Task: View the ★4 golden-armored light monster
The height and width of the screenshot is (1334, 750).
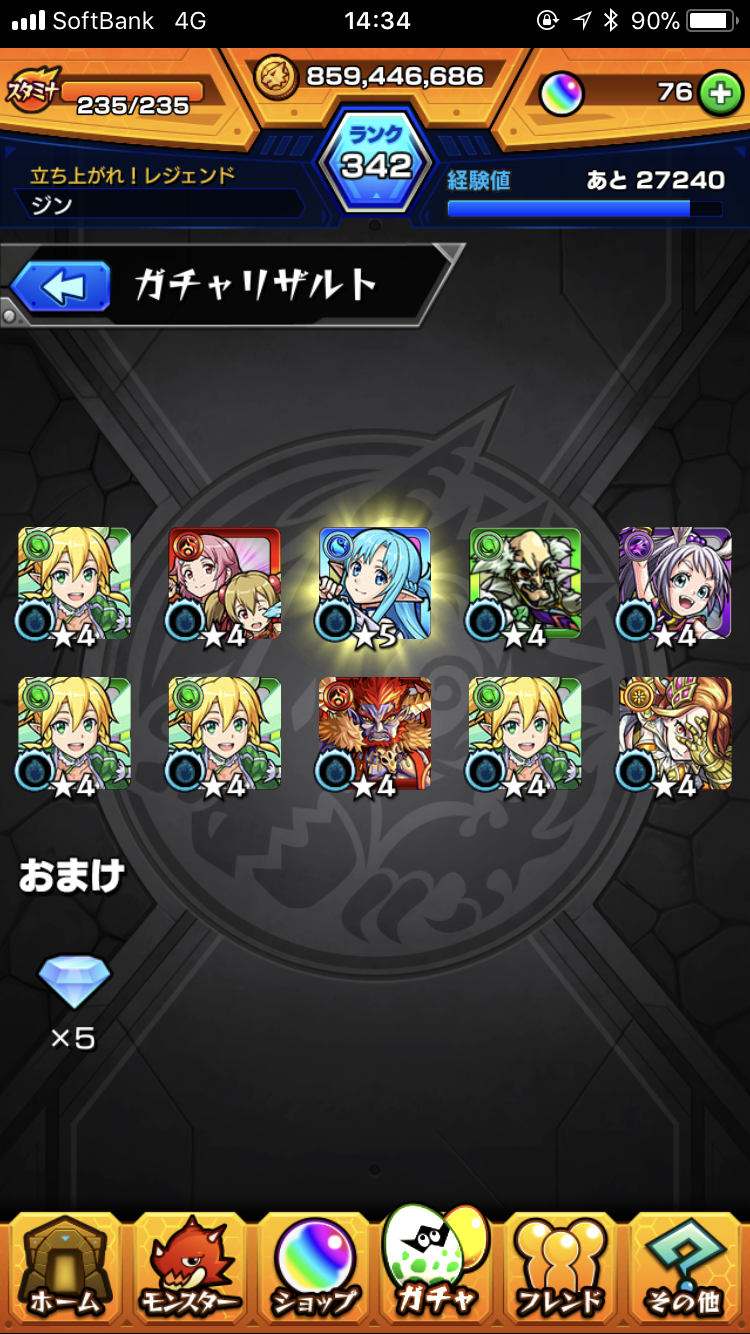Action: [675, 734]
